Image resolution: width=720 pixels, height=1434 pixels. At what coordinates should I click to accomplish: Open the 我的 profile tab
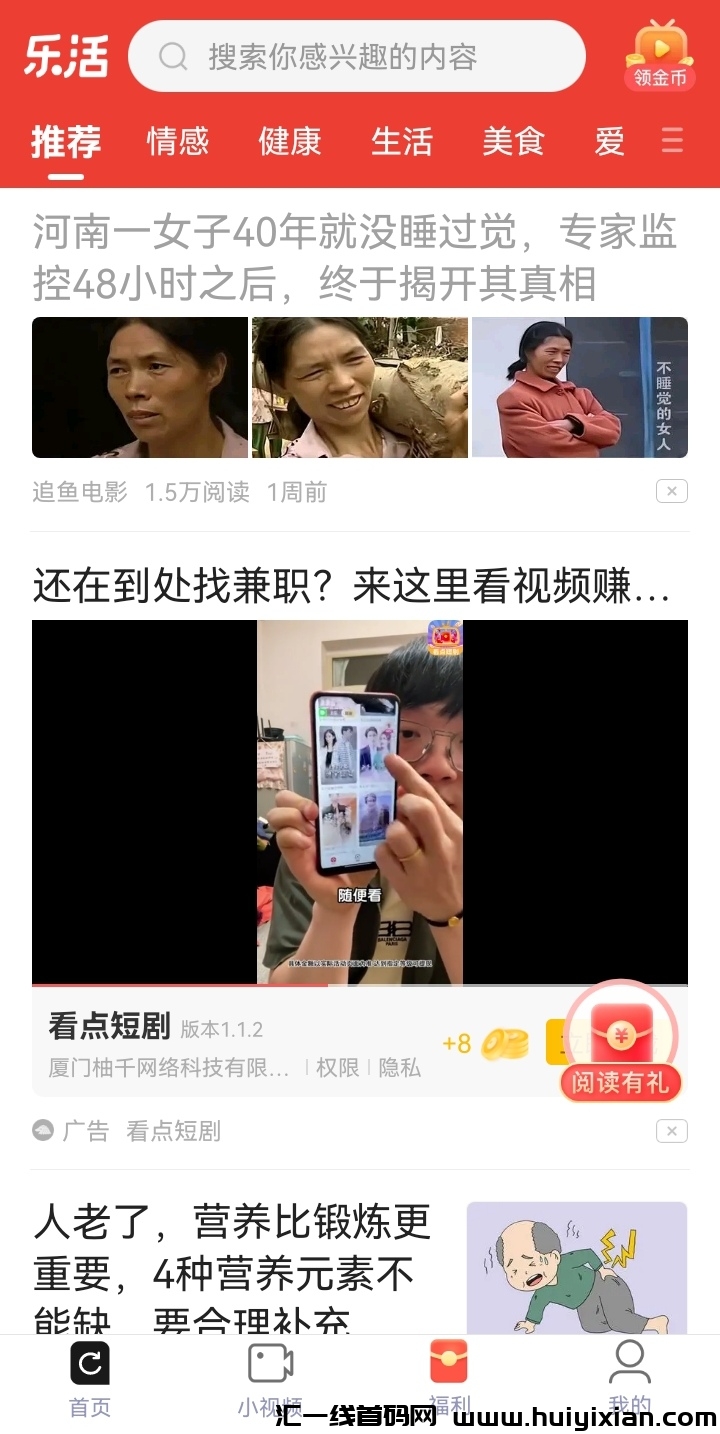coord(629,1380)
